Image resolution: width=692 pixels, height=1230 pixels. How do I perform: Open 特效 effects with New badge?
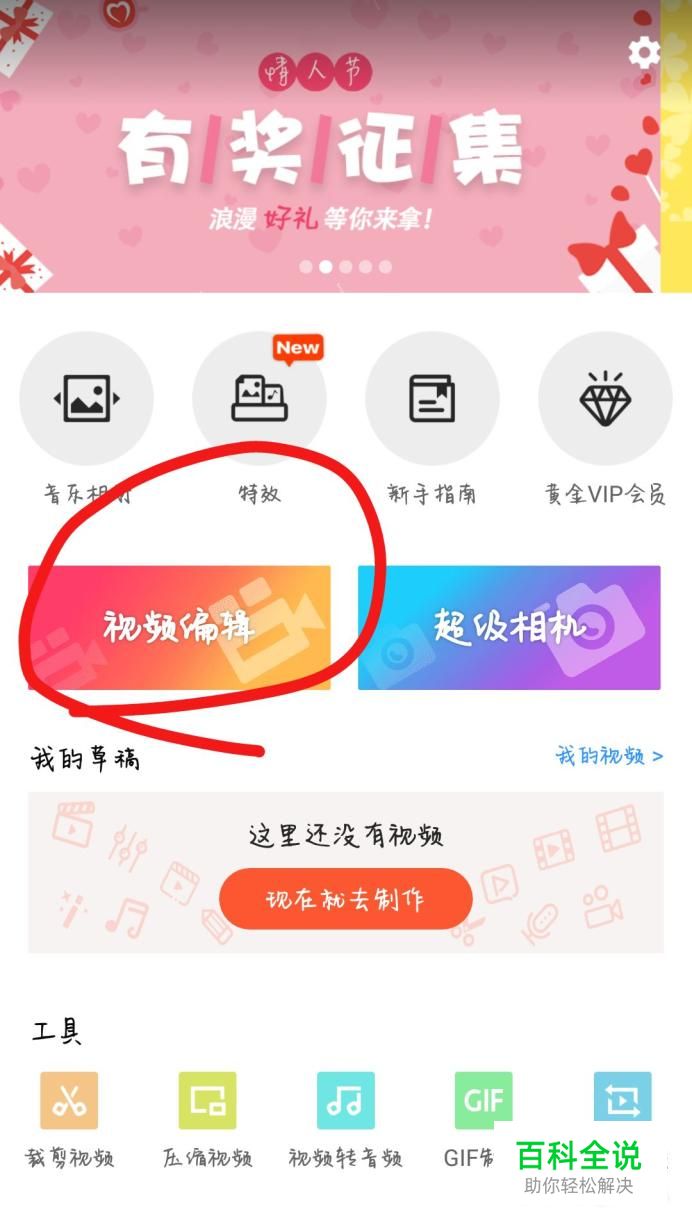pos(260,399)
